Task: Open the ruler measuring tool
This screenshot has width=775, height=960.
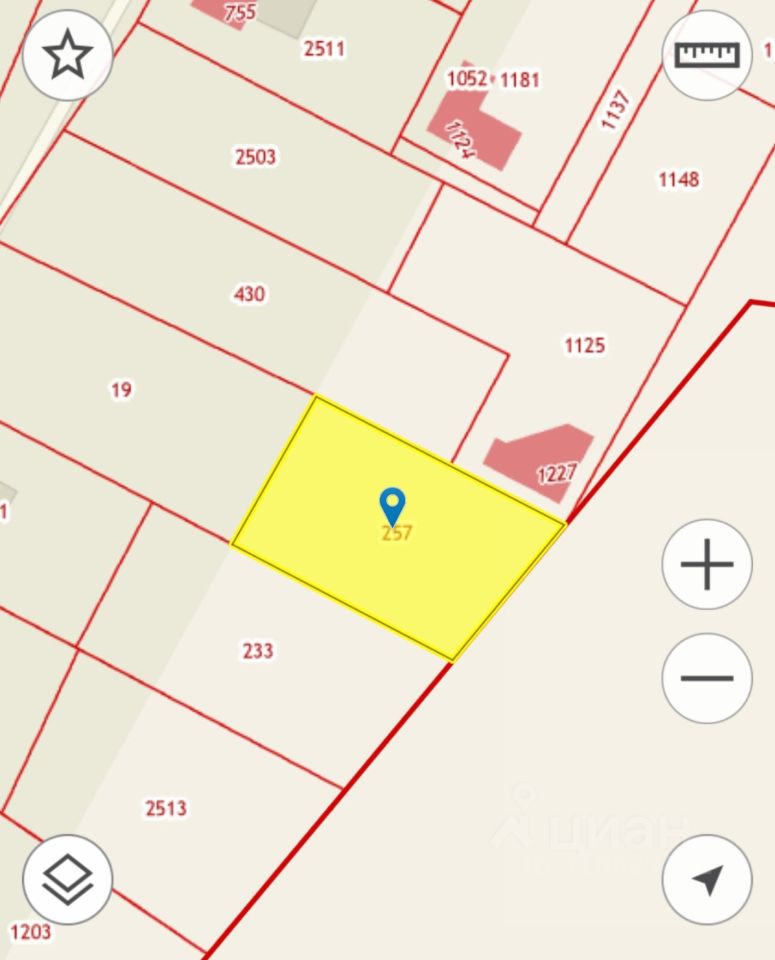Action: point(707,55)
